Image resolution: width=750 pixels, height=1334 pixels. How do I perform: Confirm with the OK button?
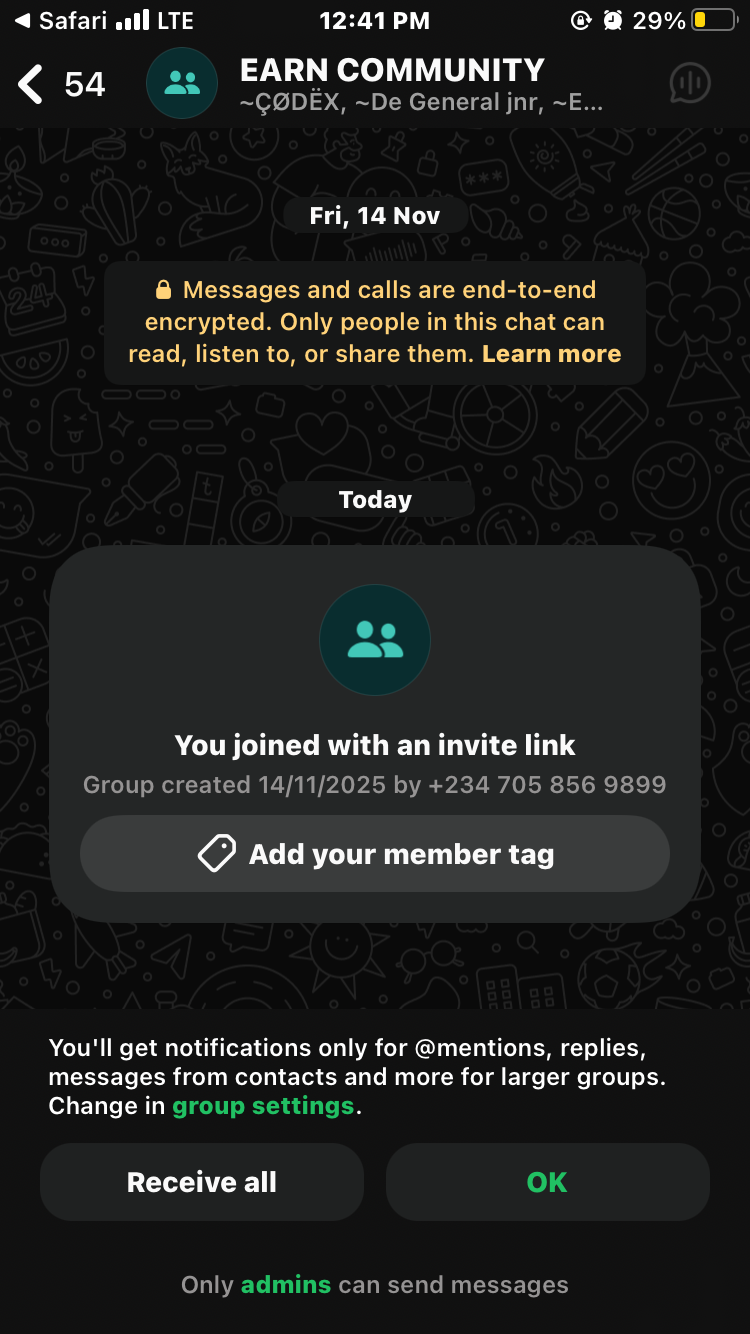click(x=547, y=1182)
